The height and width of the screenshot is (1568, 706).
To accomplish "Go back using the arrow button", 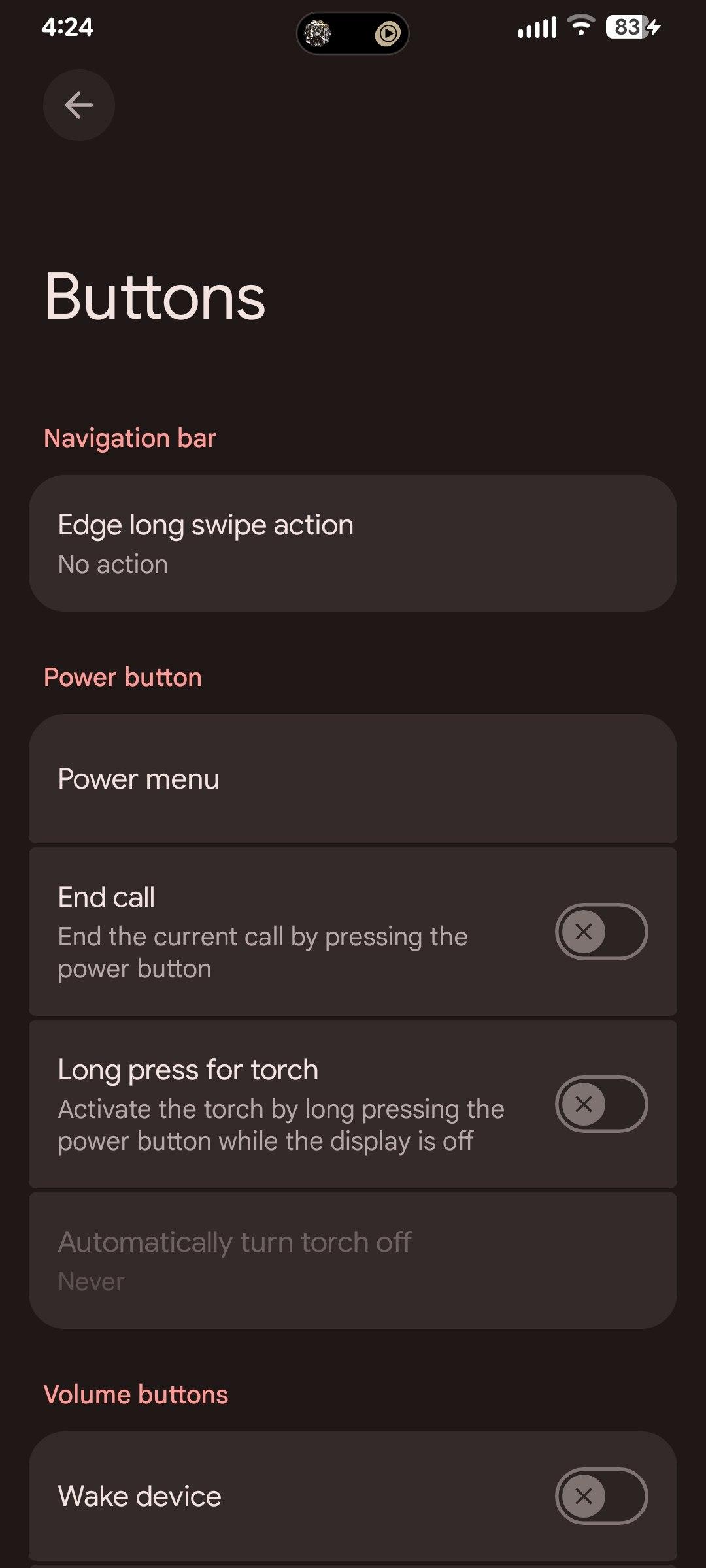I will [x=79, y=105].
